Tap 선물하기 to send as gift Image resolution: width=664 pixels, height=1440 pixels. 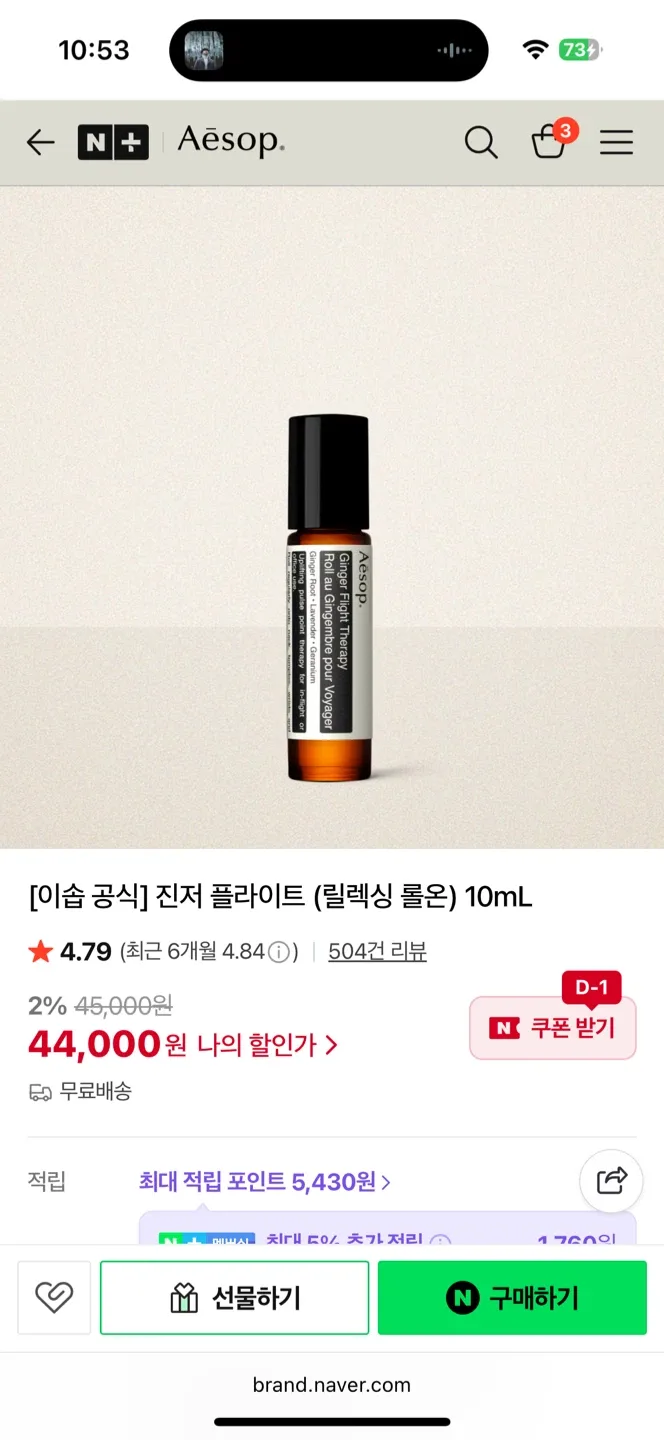(x=235, y=1298)
